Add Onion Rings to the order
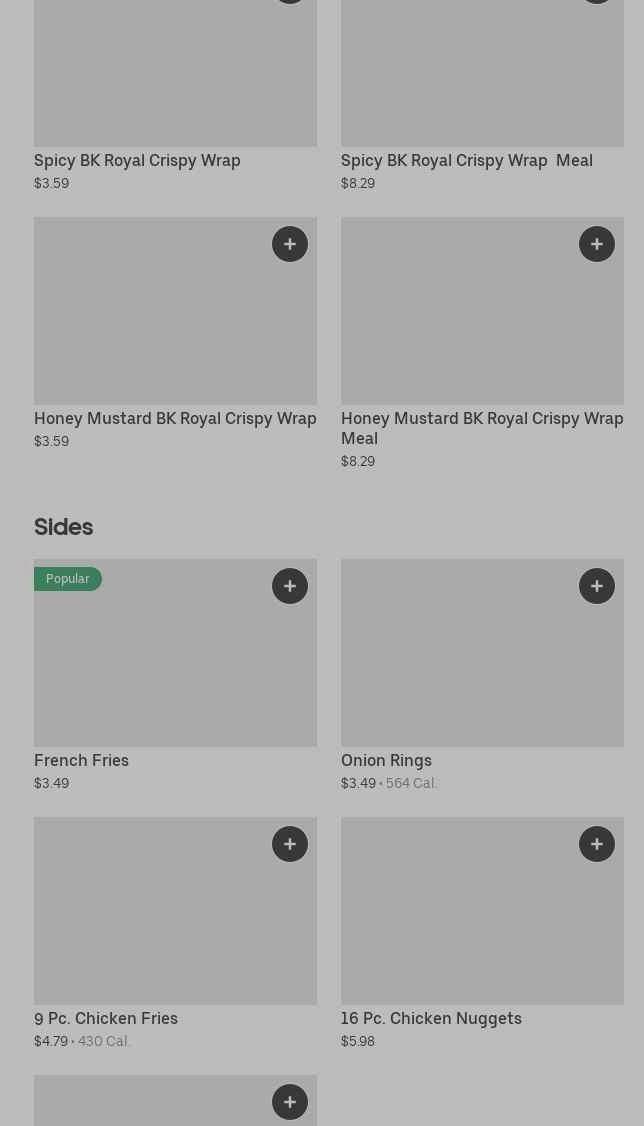Viewport: 644px width, 1126px height. pos(597,586)
